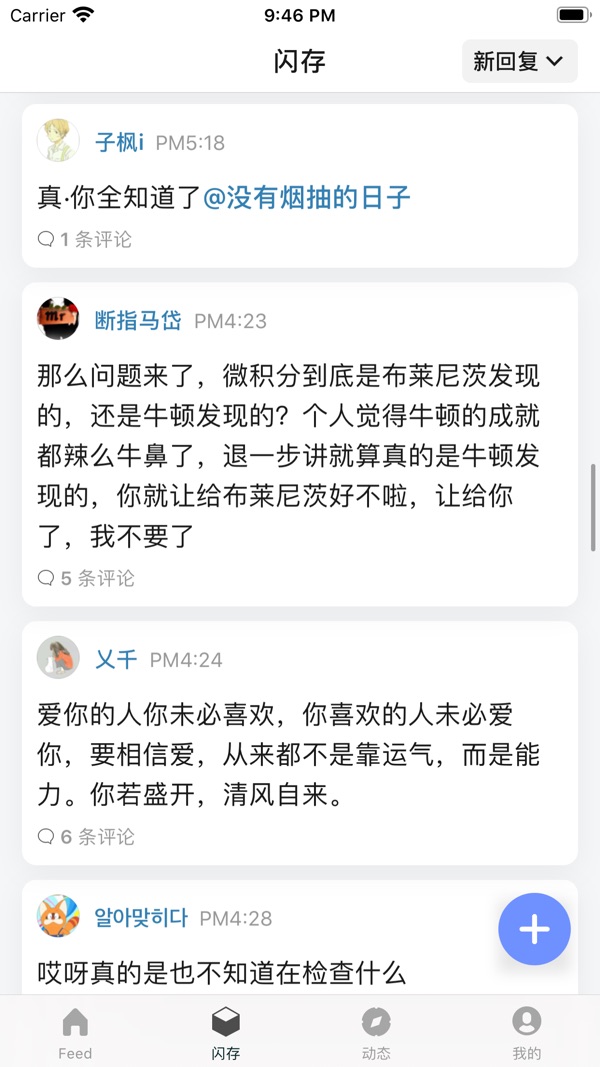600x1067 pixels.
Task: Open the 我的 profile tab
Action: click(527, 1033)
